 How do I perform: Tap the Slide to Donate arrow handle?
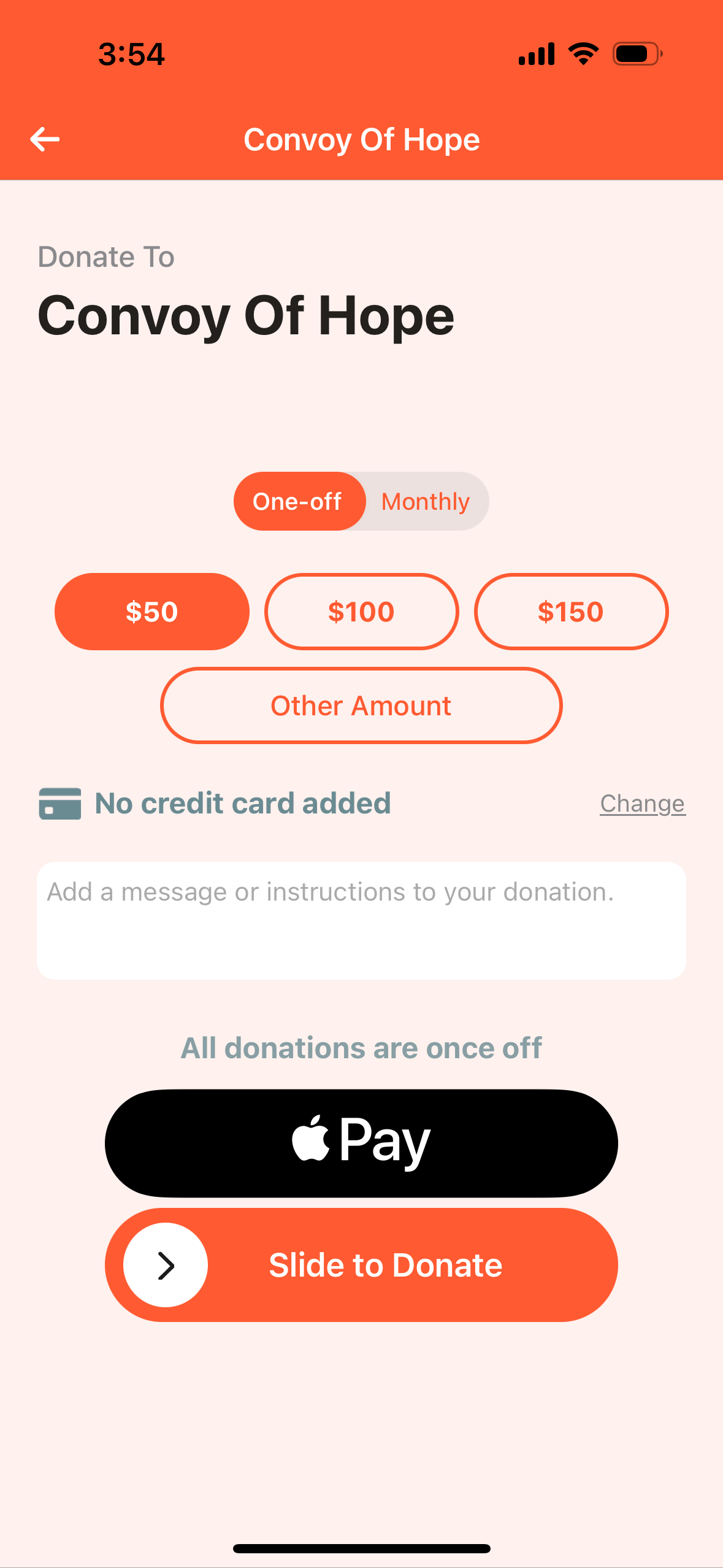pyautogui.click(x=166, y=1265)
